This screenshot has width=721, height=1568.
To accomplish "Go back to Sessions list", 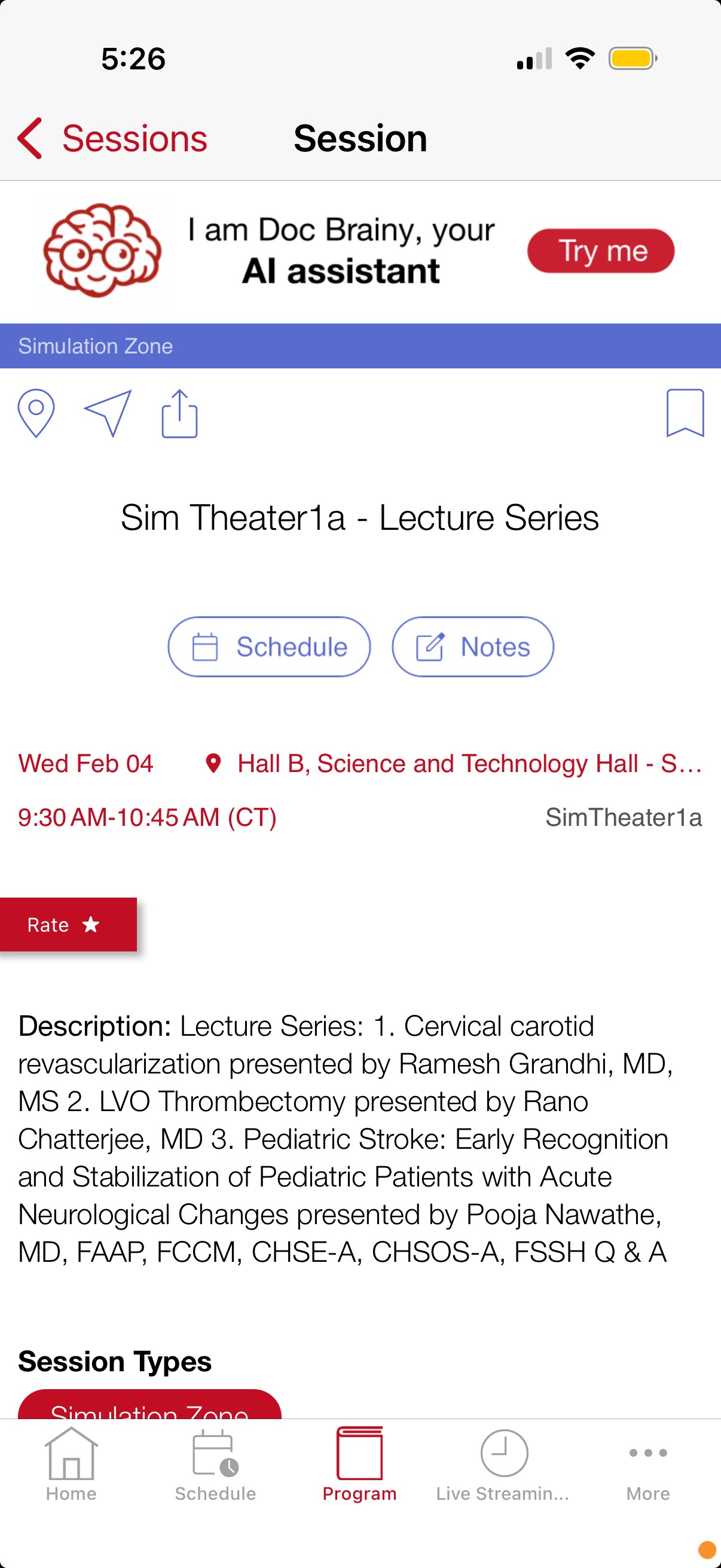I will point(112,138).
